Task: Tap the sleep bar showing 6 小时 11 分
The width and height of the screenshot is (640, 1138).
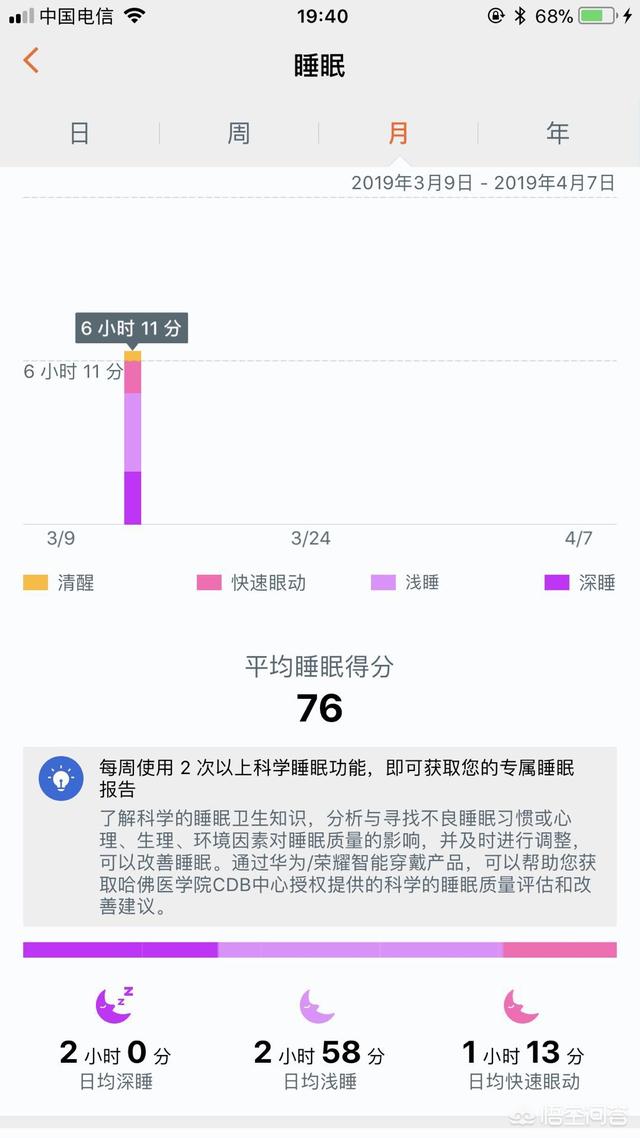Action: tap(132, 438)
